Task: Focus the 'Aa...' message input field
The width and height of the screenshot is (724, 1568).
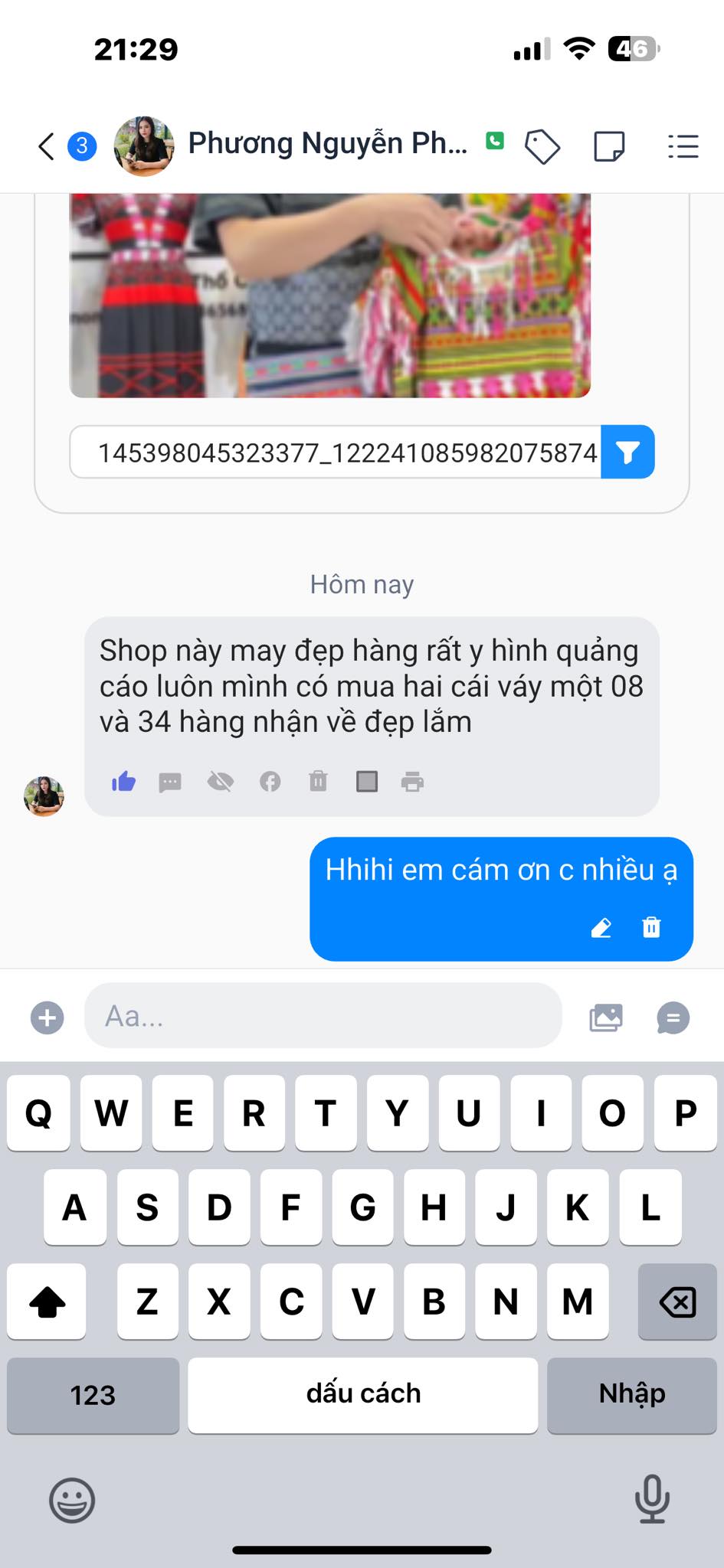Action: (323, 1016)
